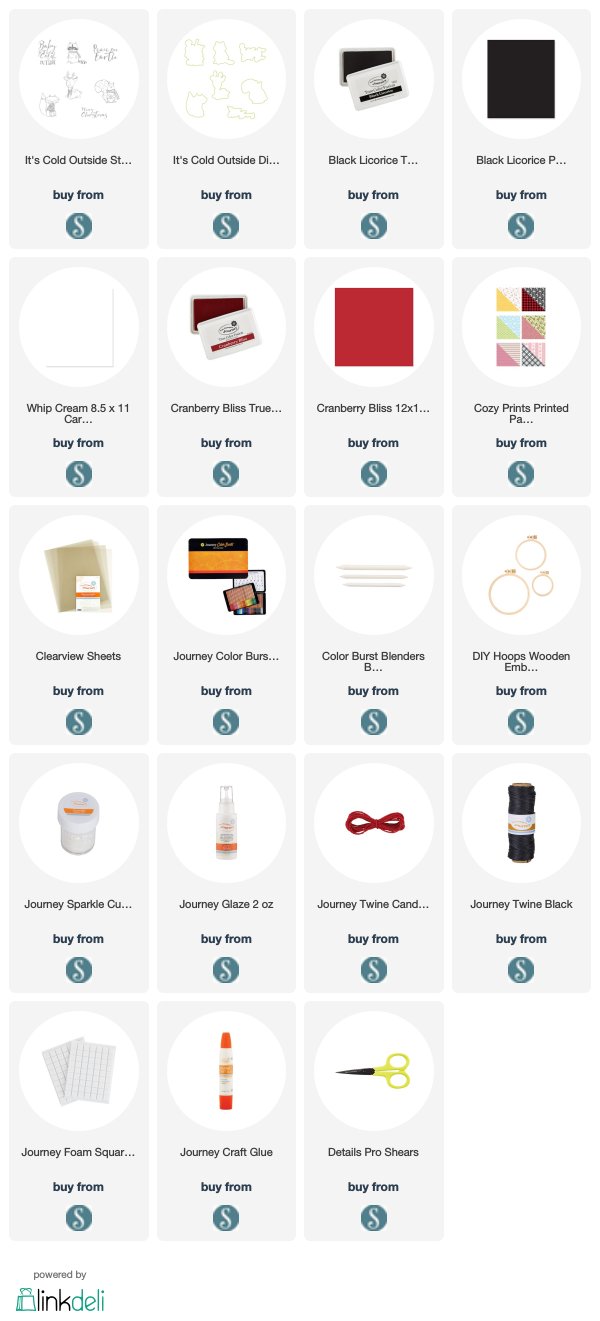View the Black Licorice ink pad product
Viewport: 600px width, 1321px height.
(373, 129)
